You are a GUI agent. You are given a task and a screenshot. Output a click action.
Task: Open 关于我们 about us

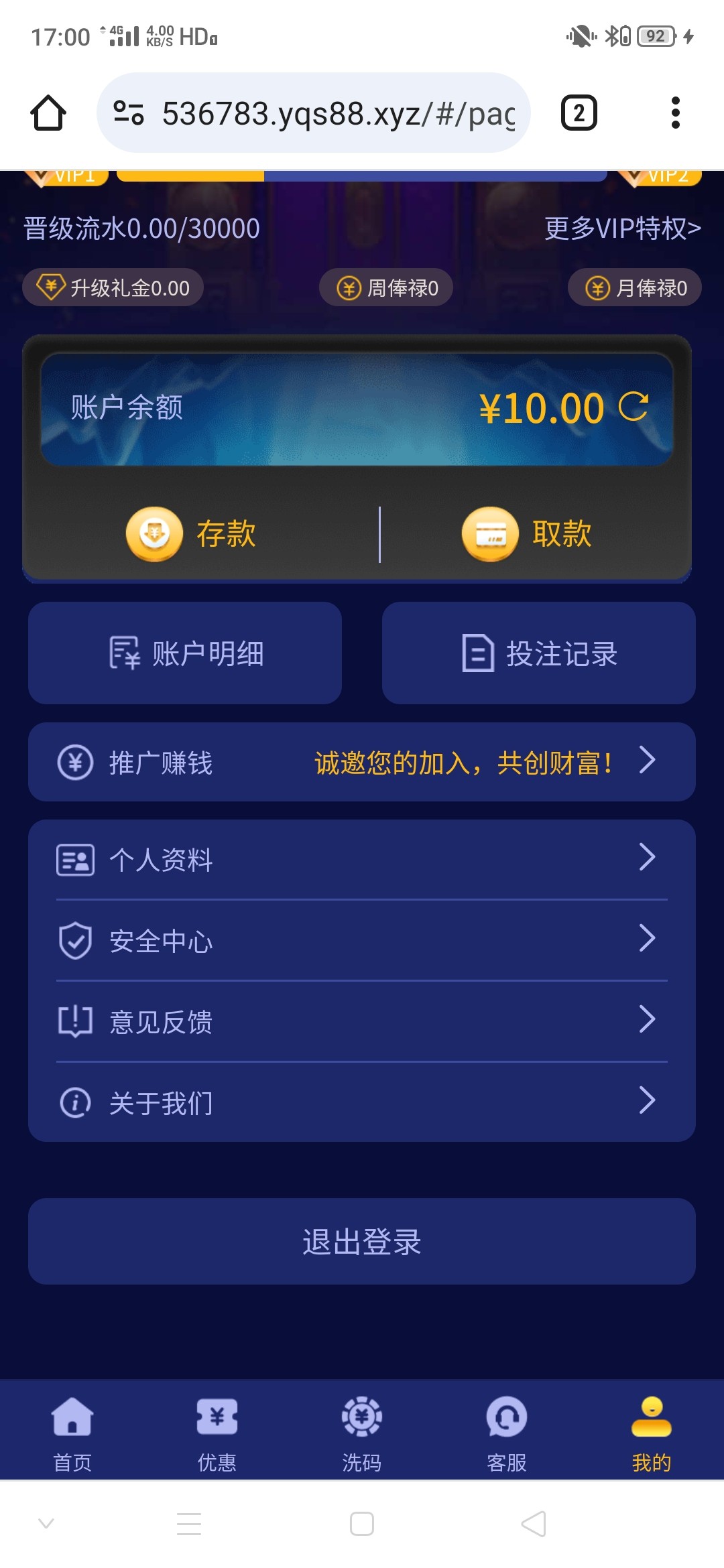pos(362,1102)
